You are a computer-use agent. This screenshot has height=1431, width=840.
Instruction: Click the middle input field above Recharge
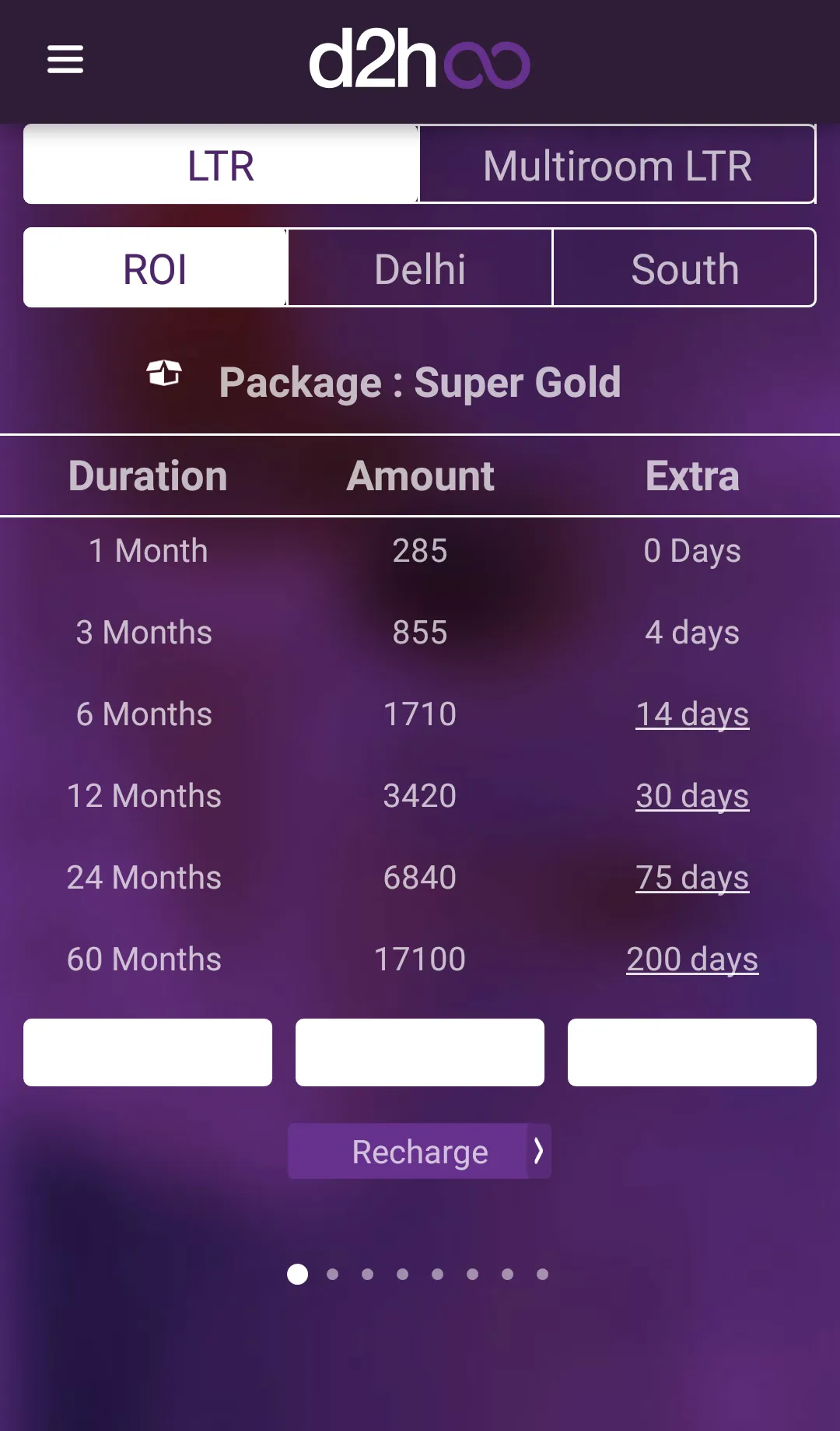(x=419, y=1052)
